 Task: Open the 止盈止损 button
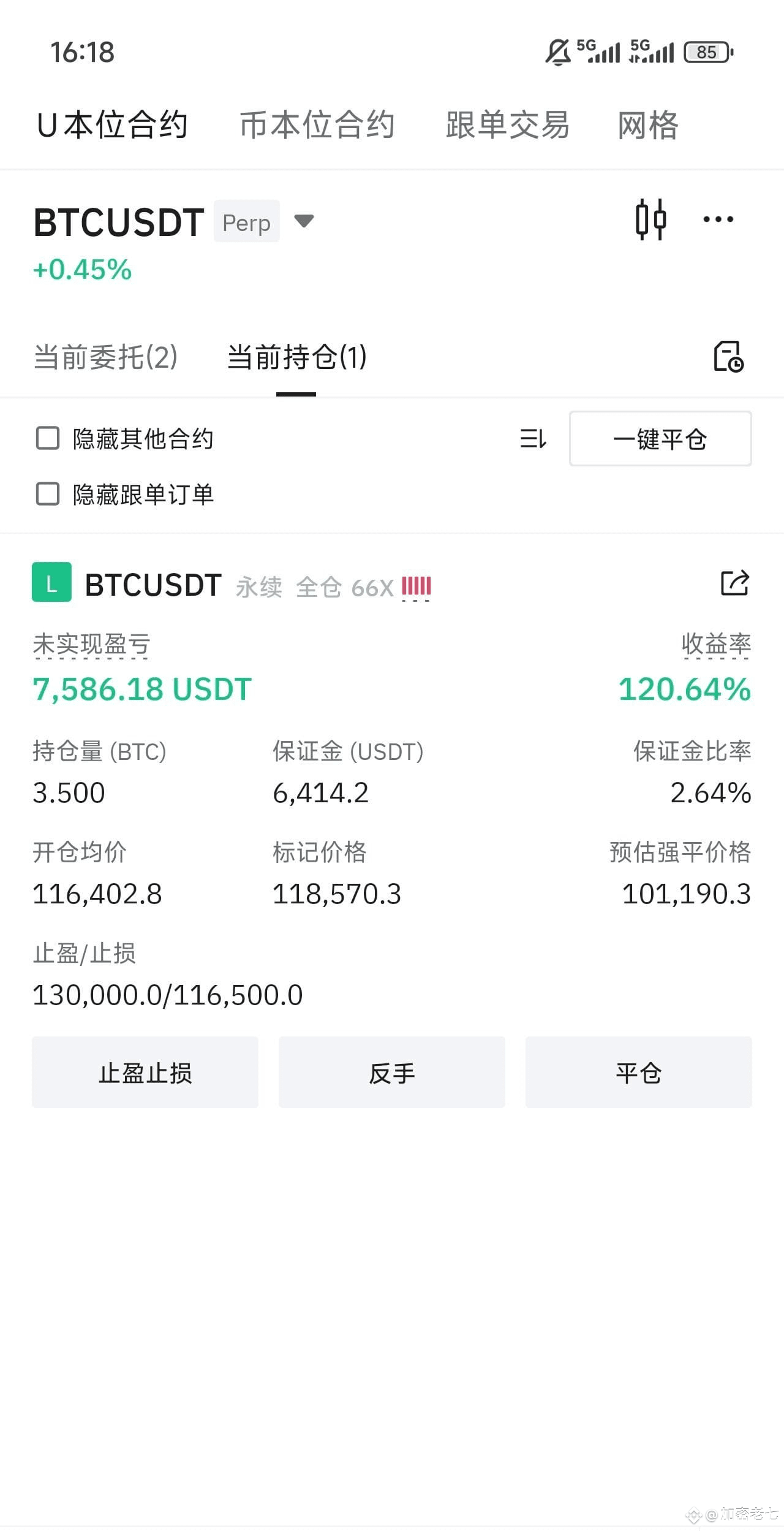[145, 1073]
